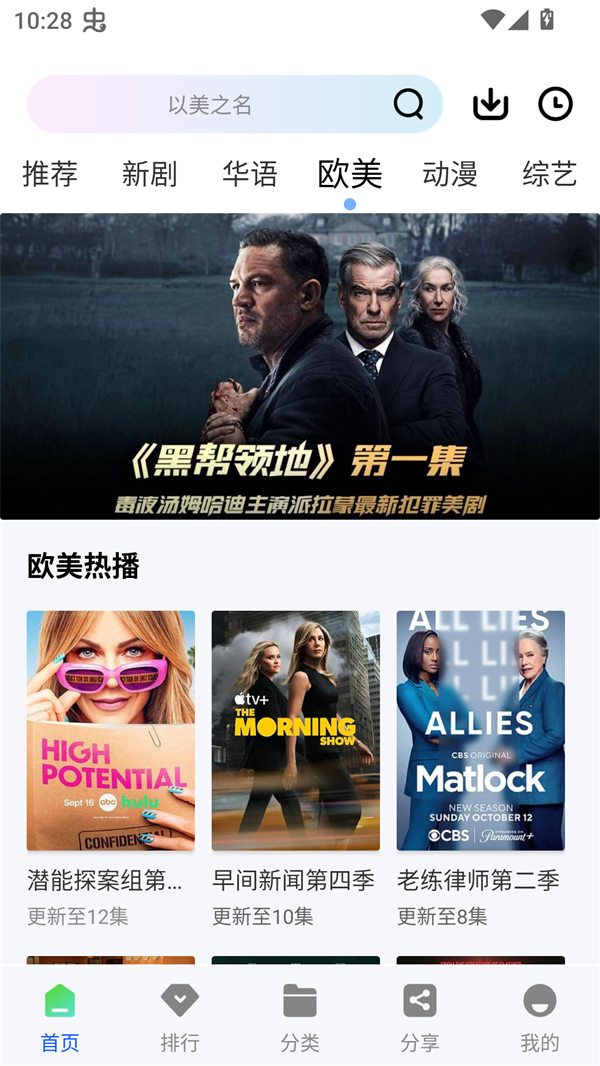
Task: Switch to the 推荐 tab
Action: 50,174
